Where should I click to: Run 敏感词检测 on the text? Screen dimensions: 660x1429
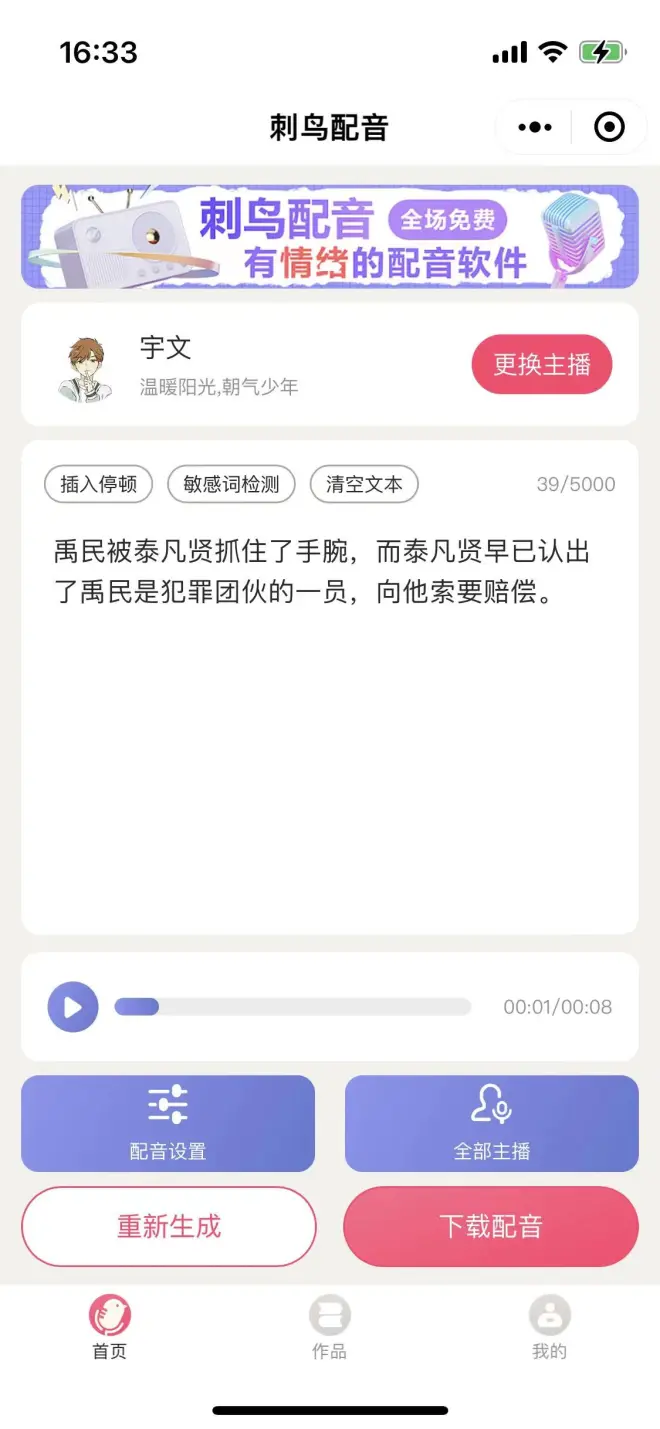[231, 484]
